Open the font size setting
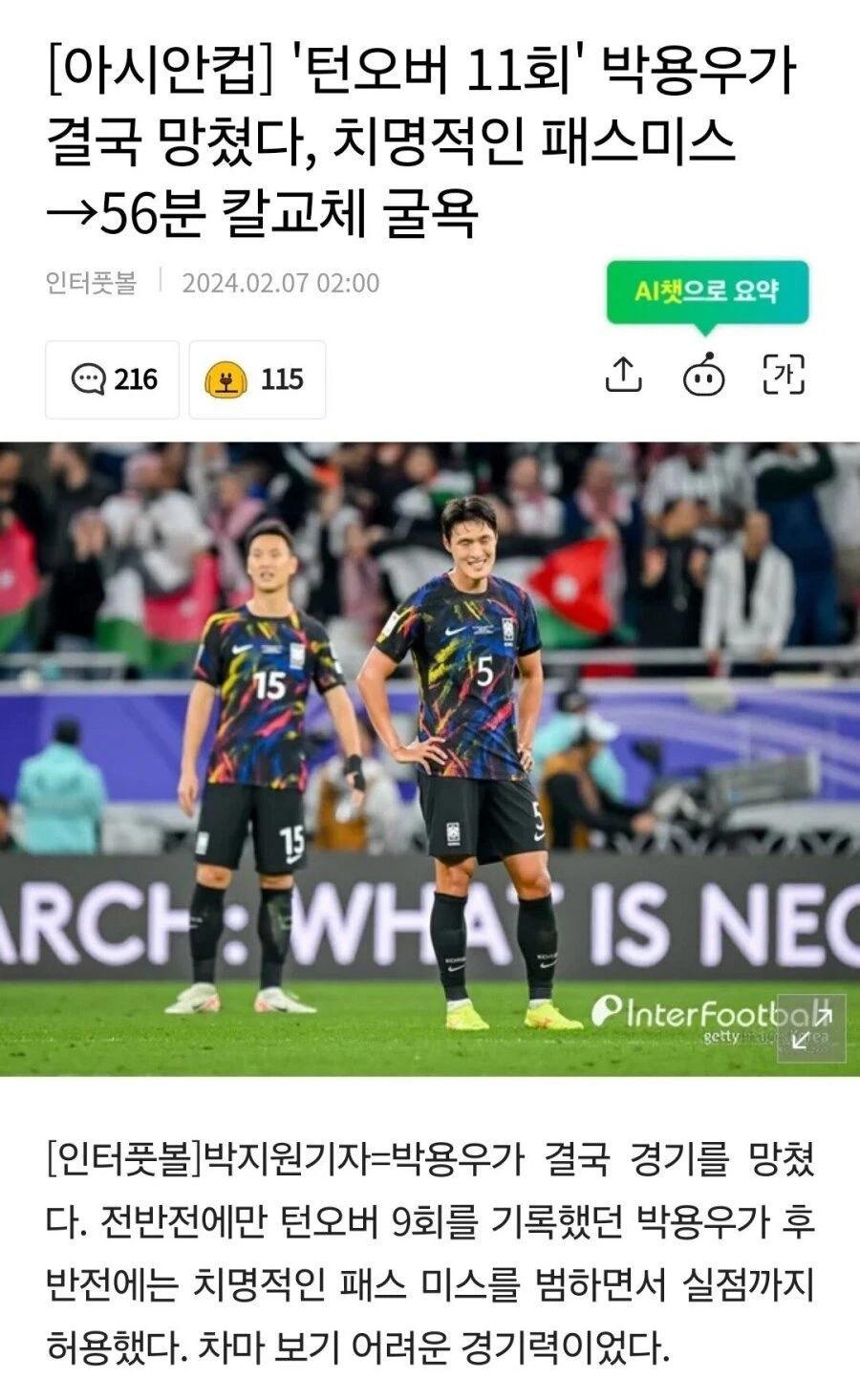 point(783,375)
